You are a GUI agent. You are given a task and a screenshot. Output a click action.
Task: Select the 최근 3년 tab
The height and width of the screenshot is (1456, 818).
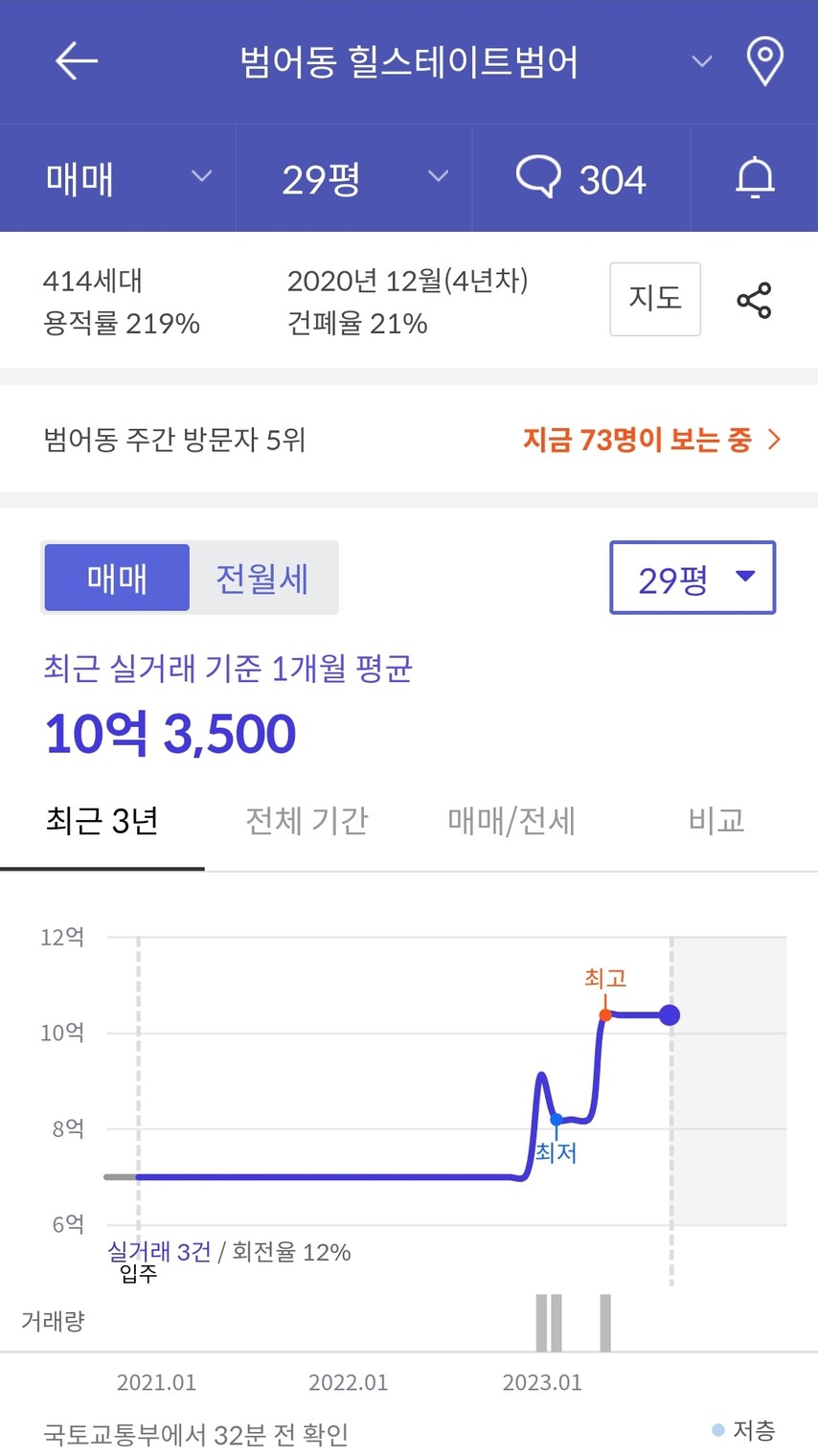[x=102, y=822]
